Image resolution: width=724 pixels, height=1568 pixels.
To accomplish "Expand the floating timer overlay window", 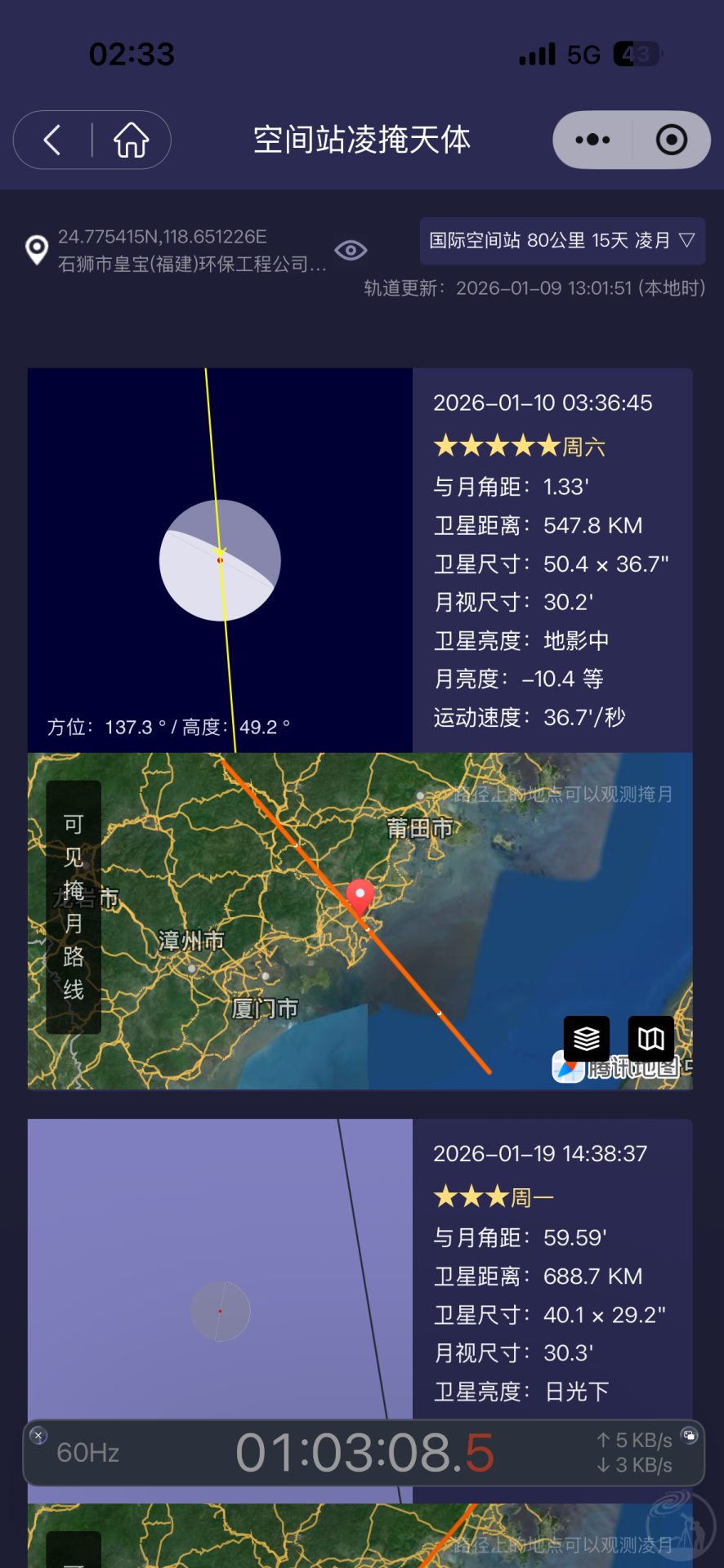I will (689, 1436).
